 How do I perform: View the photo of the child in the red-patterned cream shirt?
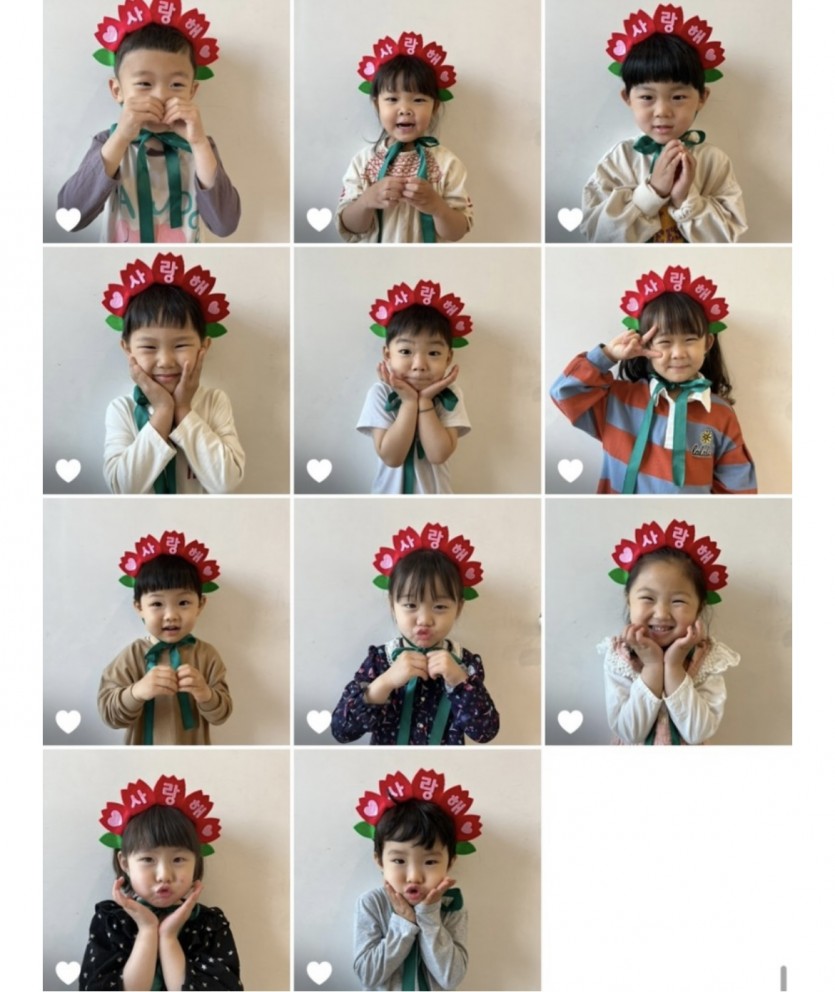point(417,120)
